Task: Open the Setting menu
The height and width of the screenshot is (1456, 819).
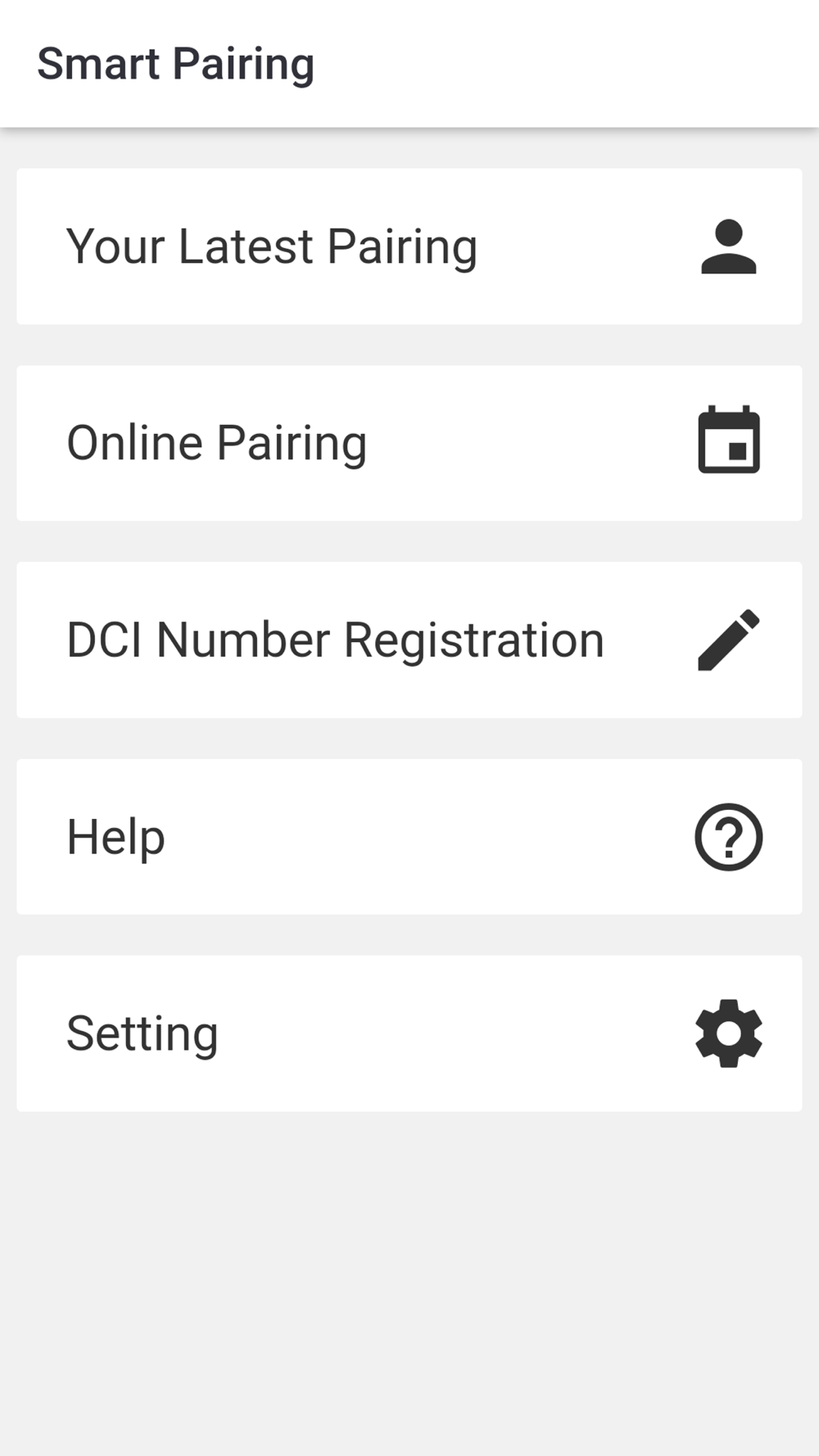Action: [x=409, y=1033]
